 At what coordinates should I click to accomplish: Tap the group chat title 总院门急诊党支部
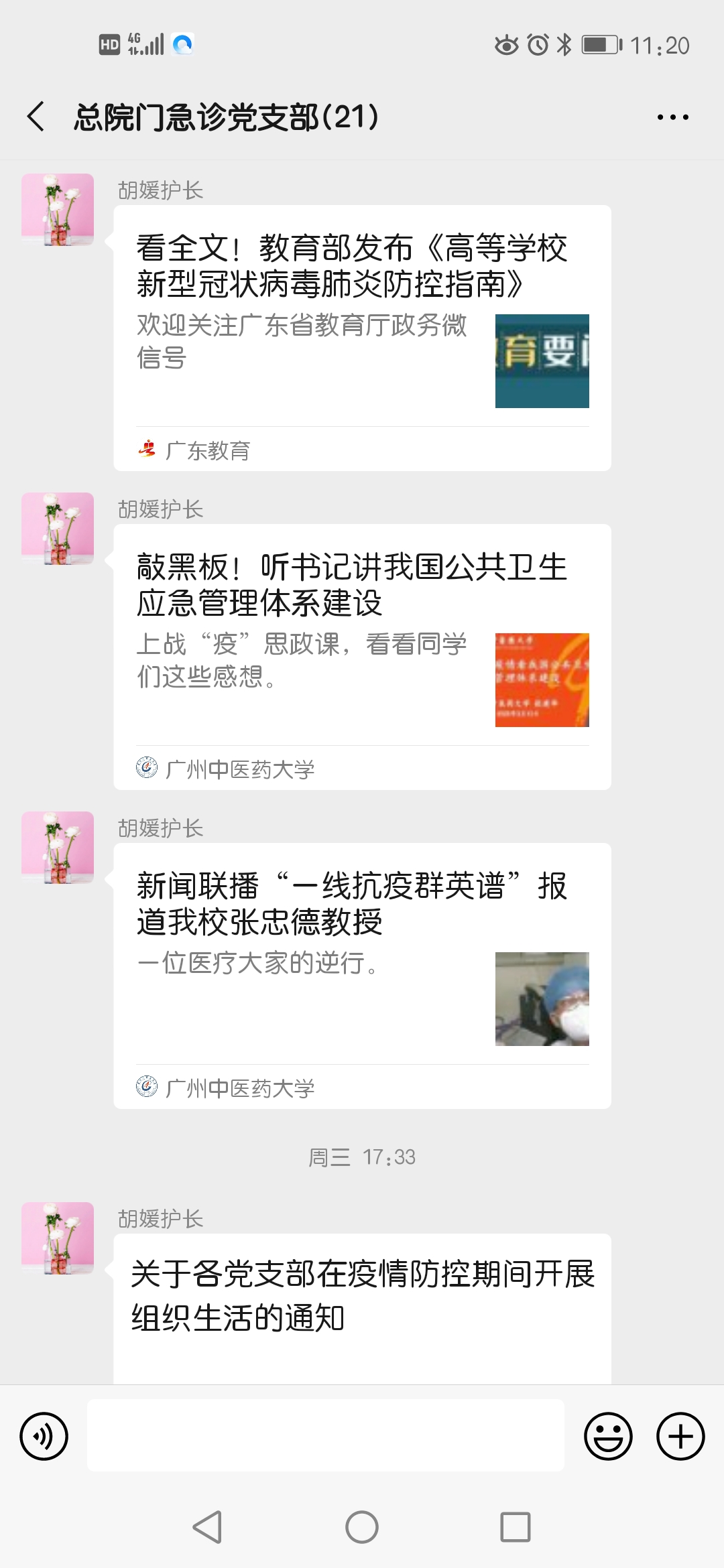[225, 115]
